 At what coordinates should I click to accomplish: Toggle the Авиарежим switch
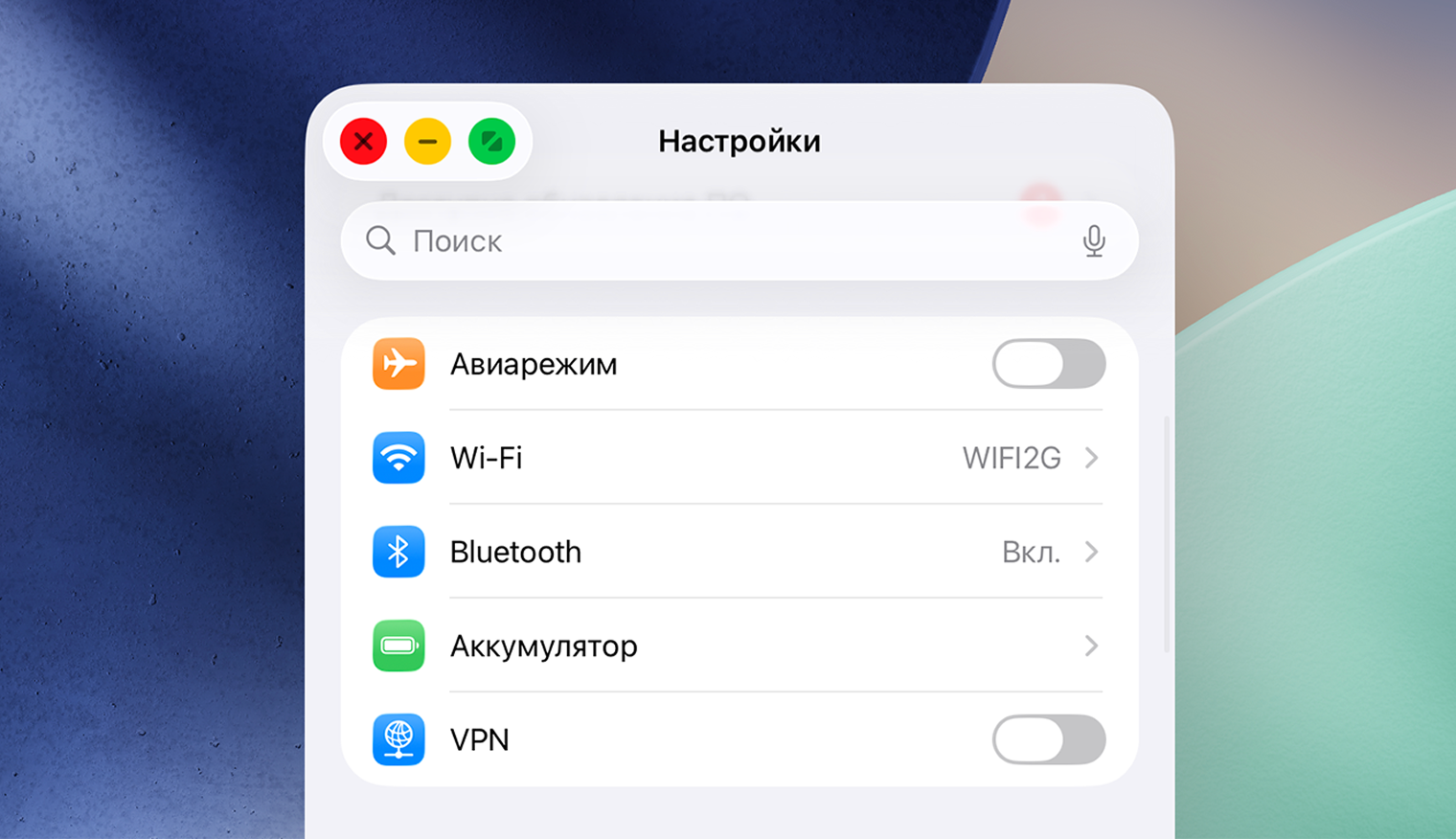[x=1048, y=364]
